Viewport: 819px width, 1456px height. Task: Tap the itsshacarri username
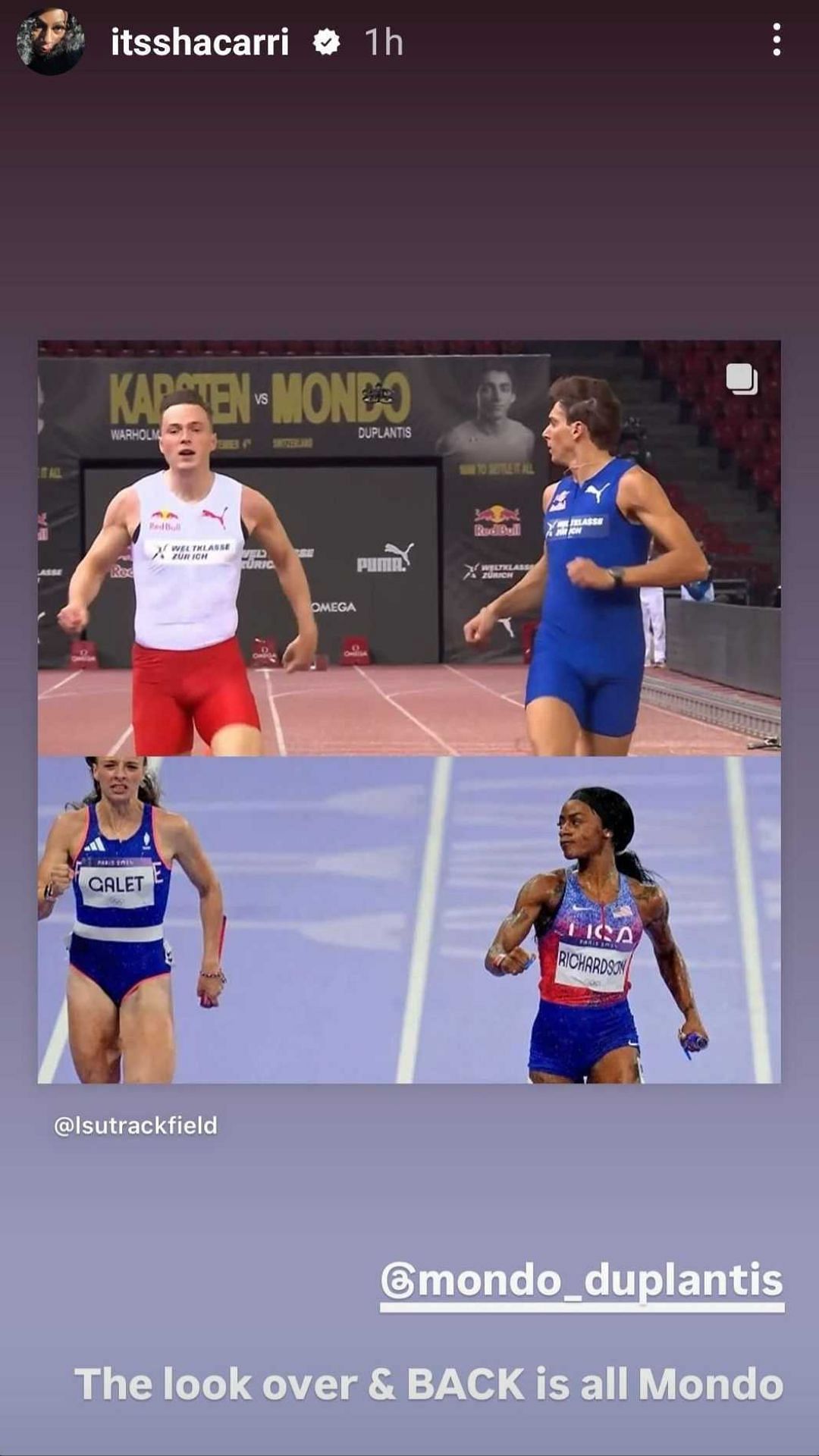tap(199, 42)
